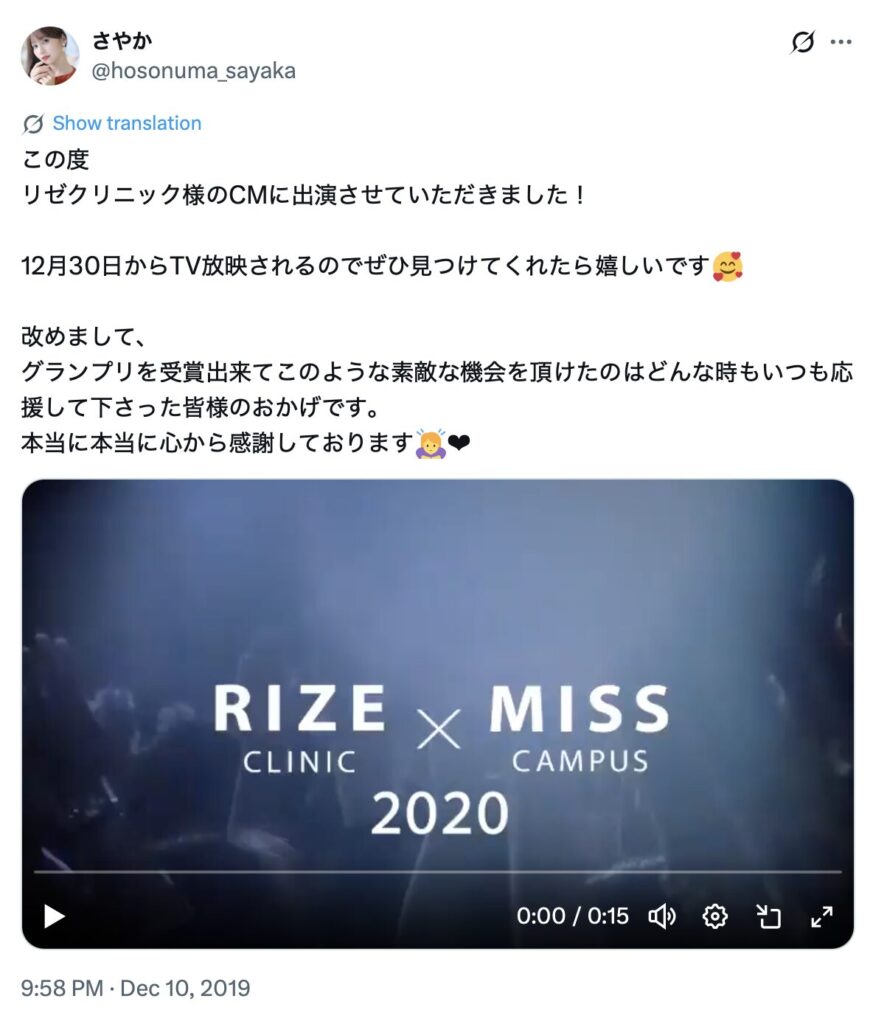Viewport: 873px width, 1024px height.
Task: Enable picture-in-picture for the video
Action: (x=767, y=916)
